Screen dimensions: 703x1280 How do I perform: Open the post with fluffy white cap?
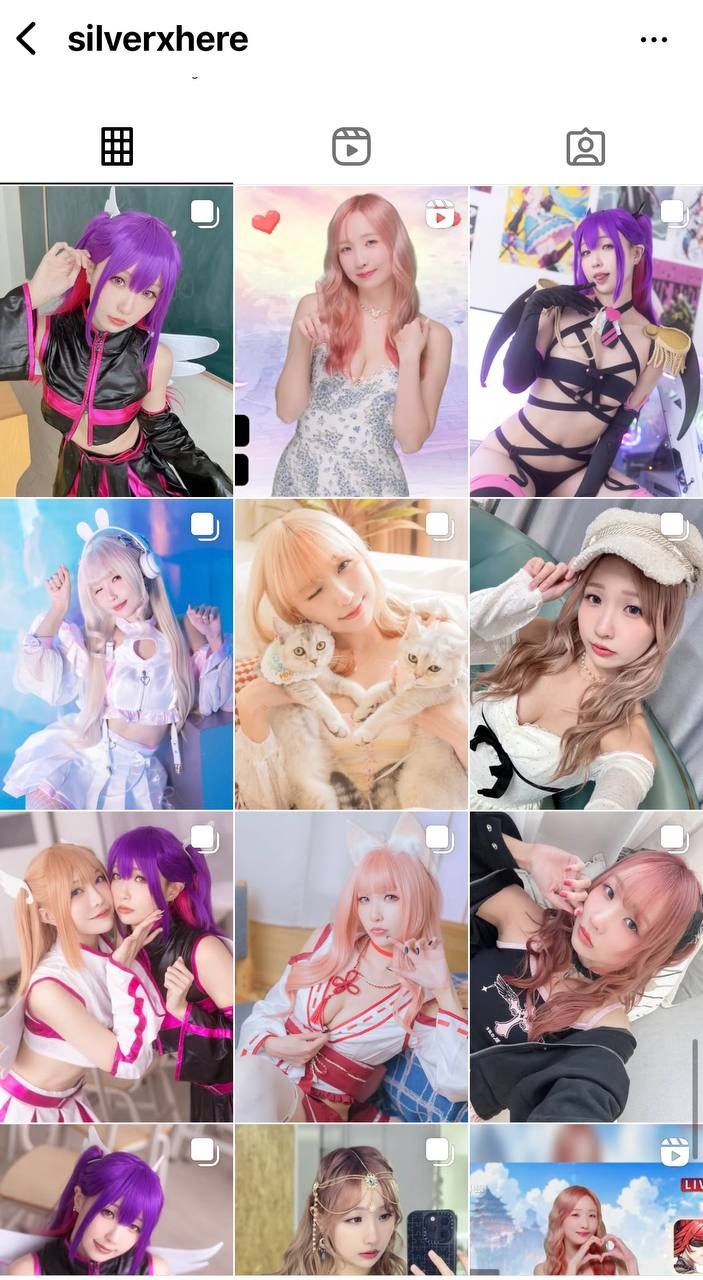click(586, 654)
